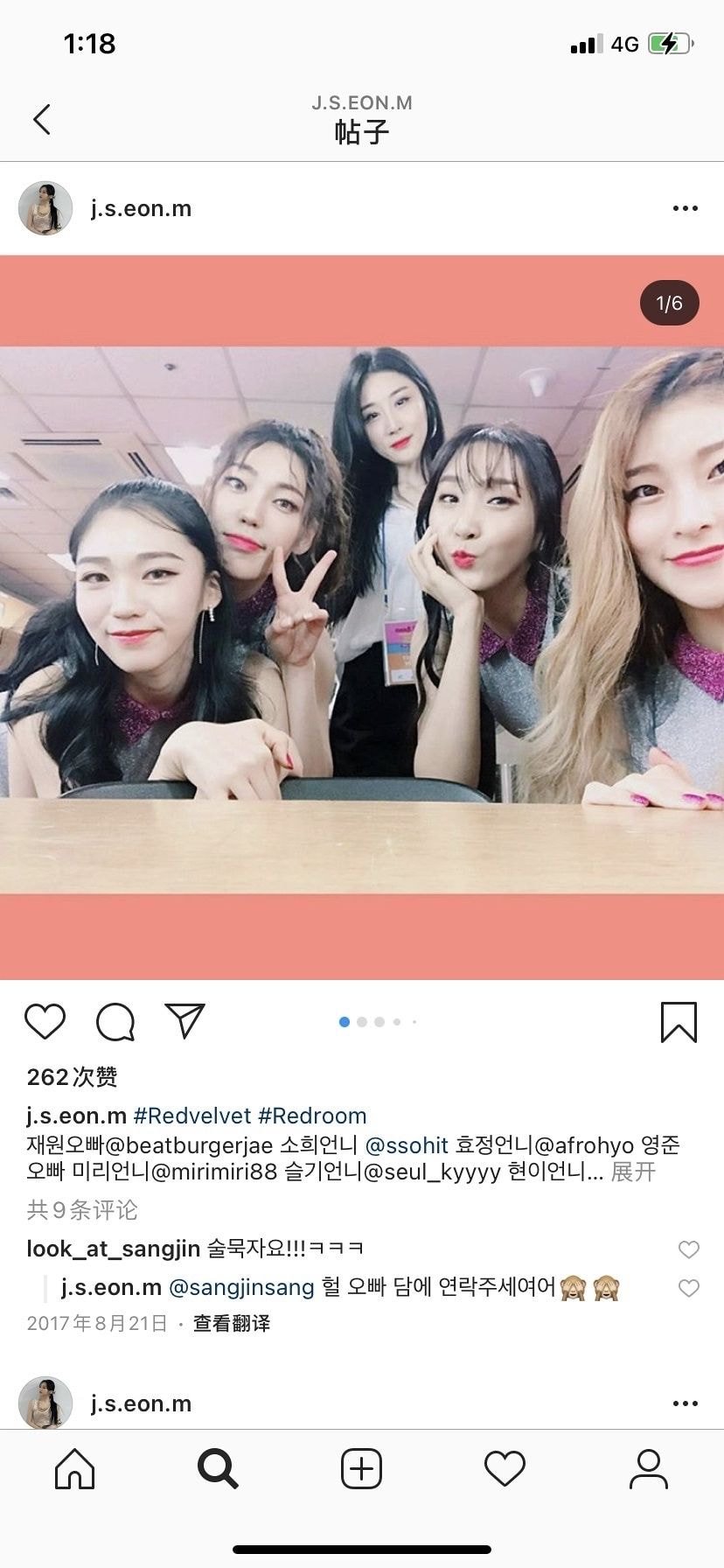Open the #Redroom hashtag
Image resolution: width=724 pixels, height=1568 pixels.
point(312,1116)
